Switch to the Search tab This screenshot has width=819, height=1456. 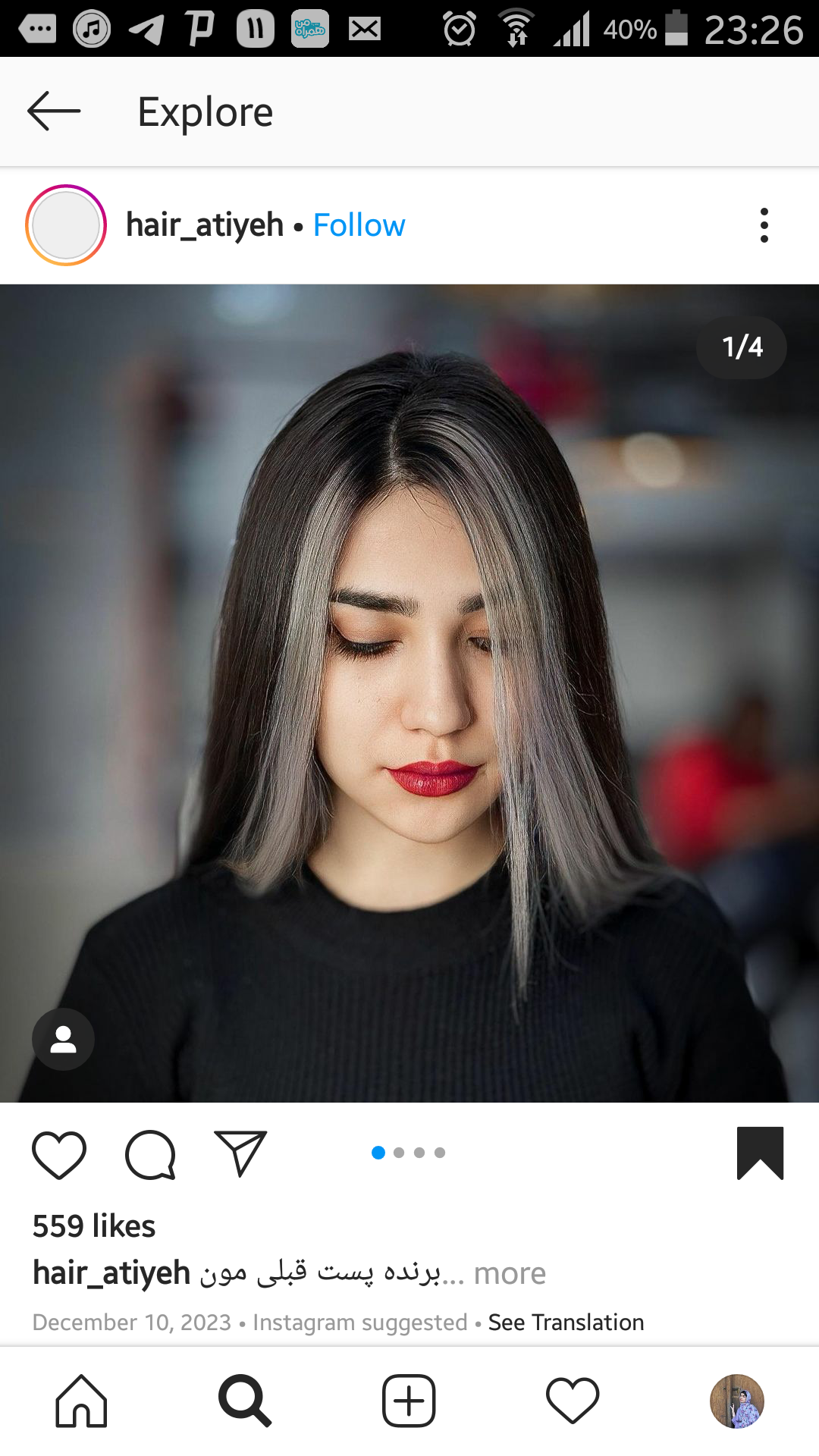tap(244, 1401)
